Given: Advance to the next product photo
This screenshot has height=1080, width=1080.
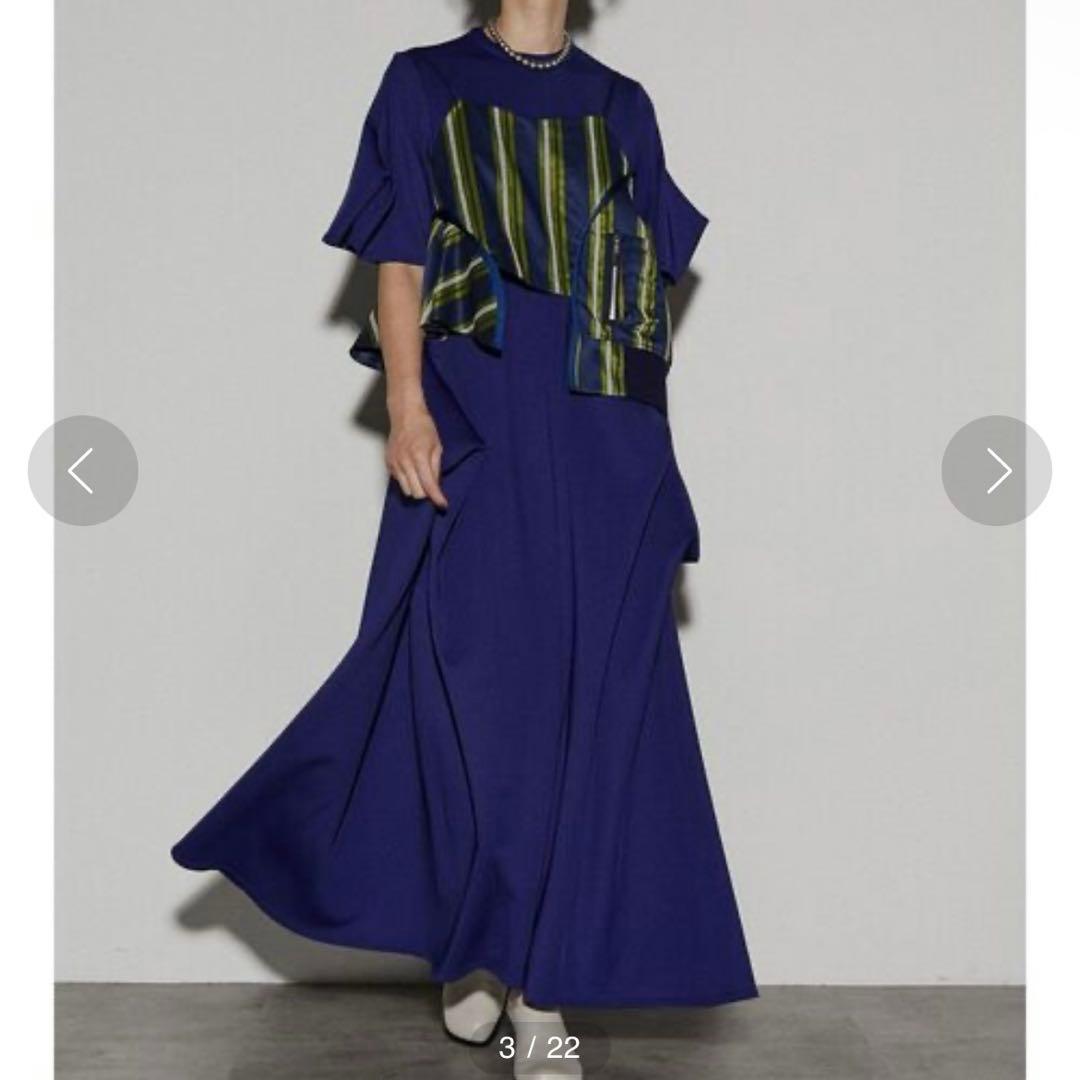Looking at the screenshot, I should (x=996, y=470).
